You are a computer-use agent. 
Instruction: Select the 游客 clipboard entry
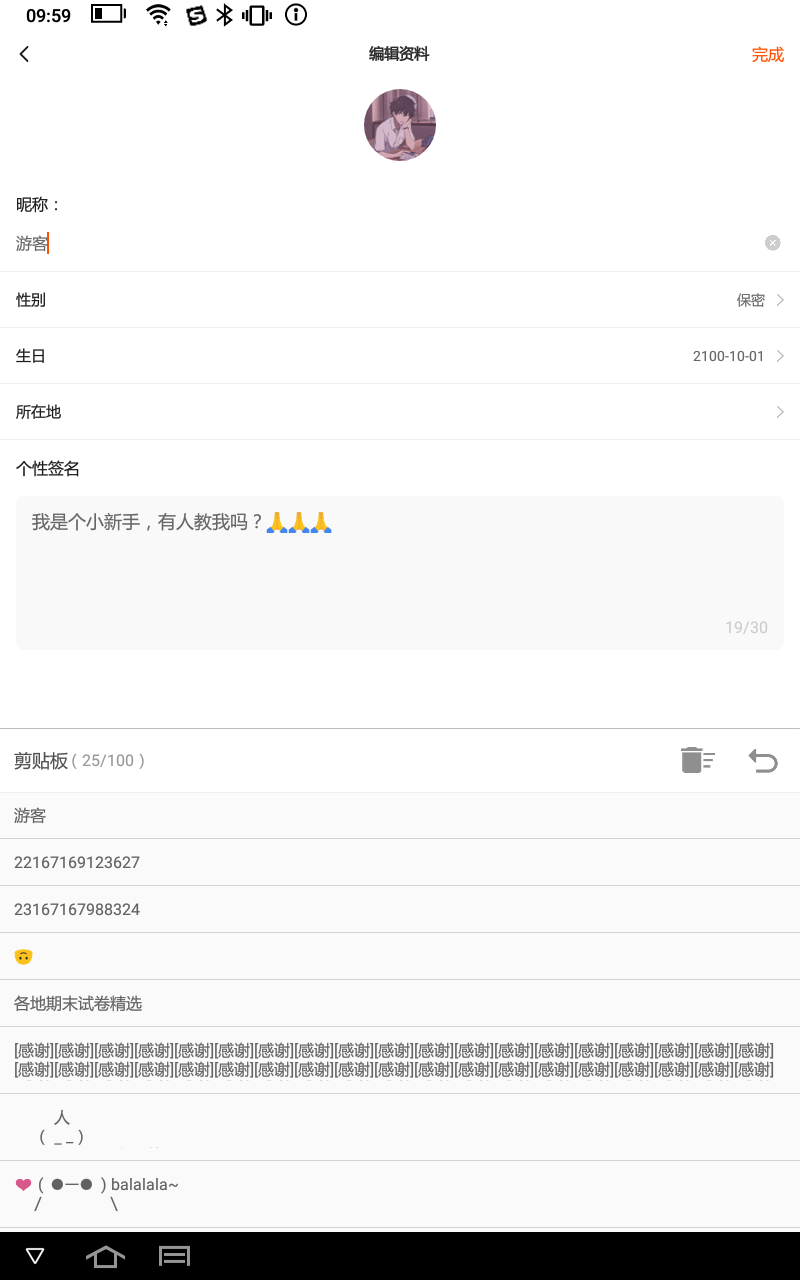pos(400,816)
